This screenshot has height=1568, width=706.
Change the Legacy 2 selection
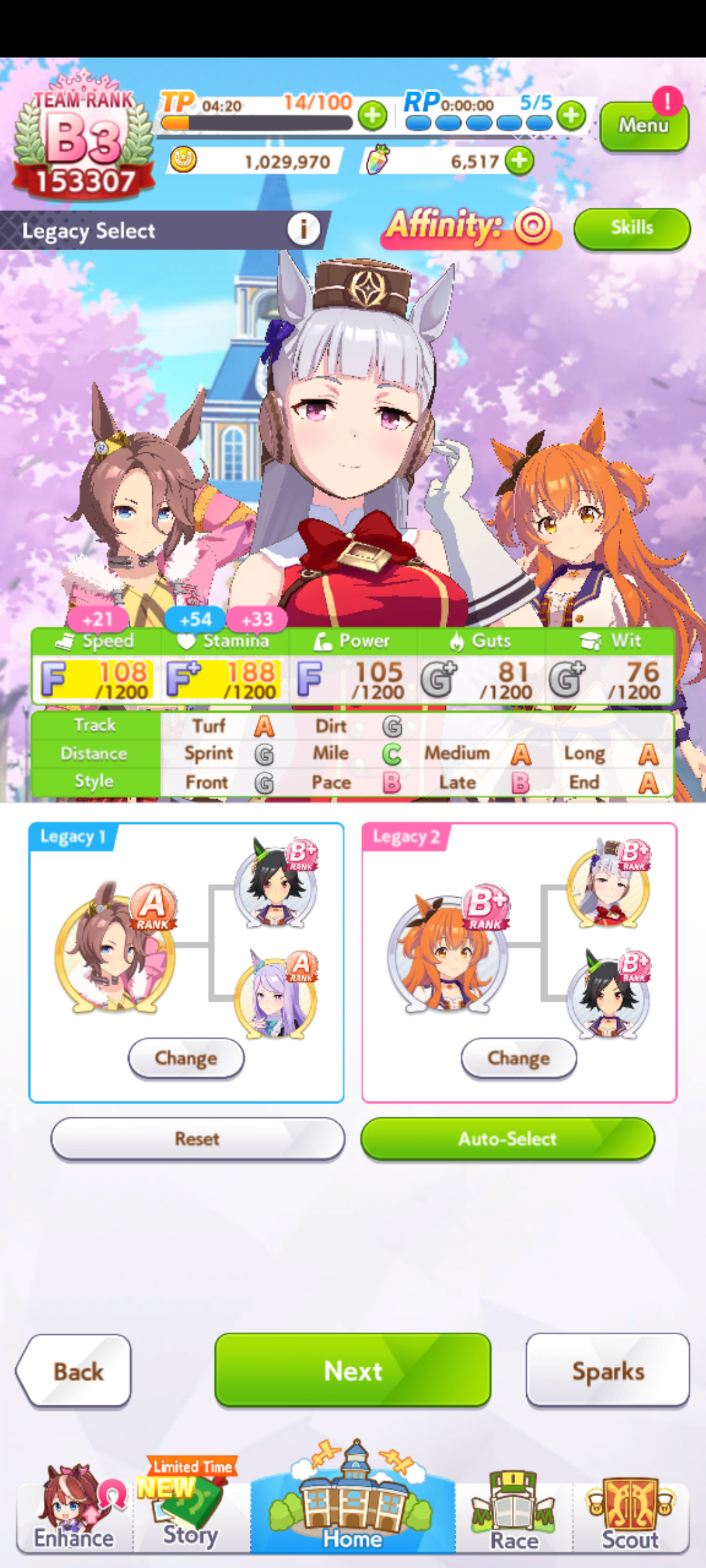(x=519, y=1058)
